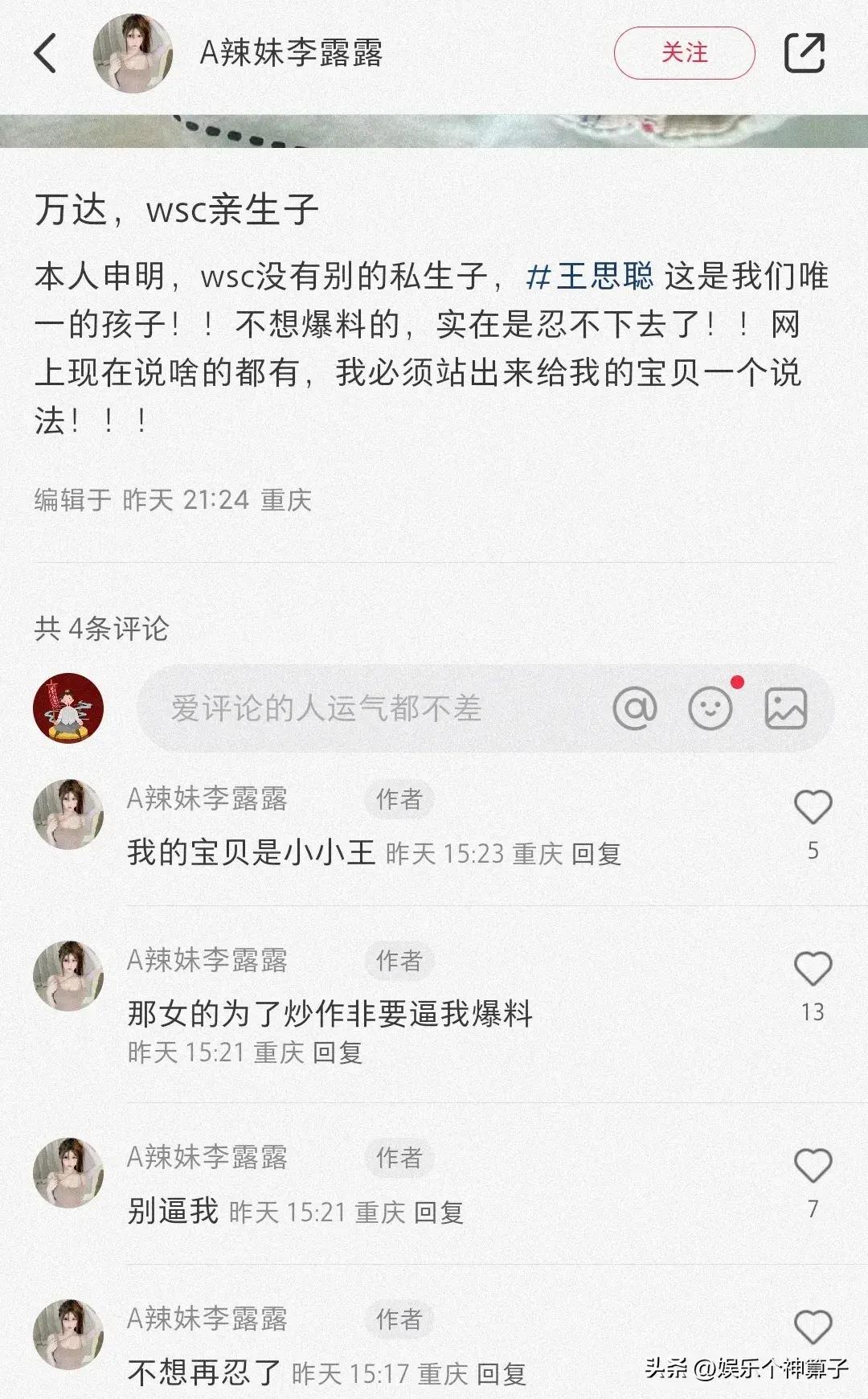Viewport: 868px width, 1399px height.
Task: Attach an image to your comment
Action: click(x=785, y=708)
